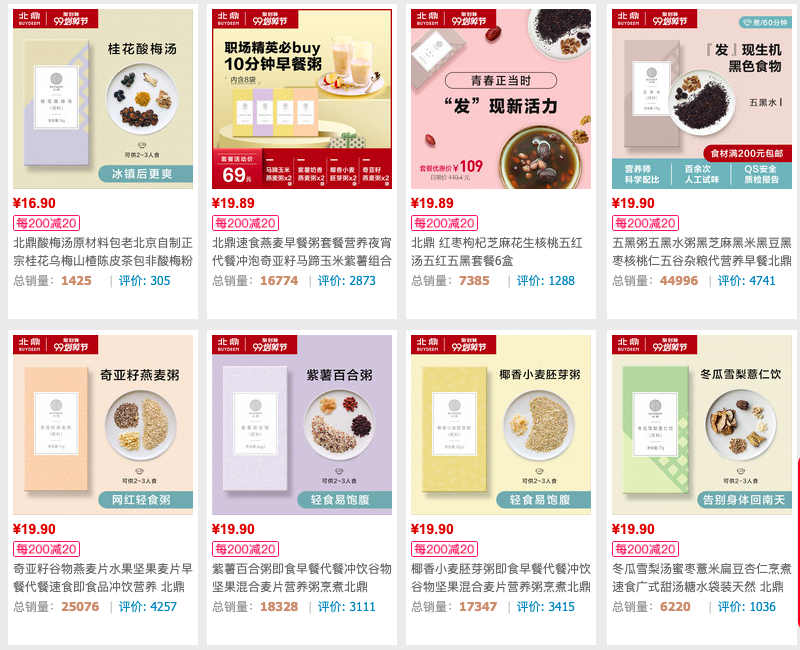Open 椰香小麦胚芽粥即食早餐 title link
Viewport: 800px width, 650px height.
pos(501,577)
